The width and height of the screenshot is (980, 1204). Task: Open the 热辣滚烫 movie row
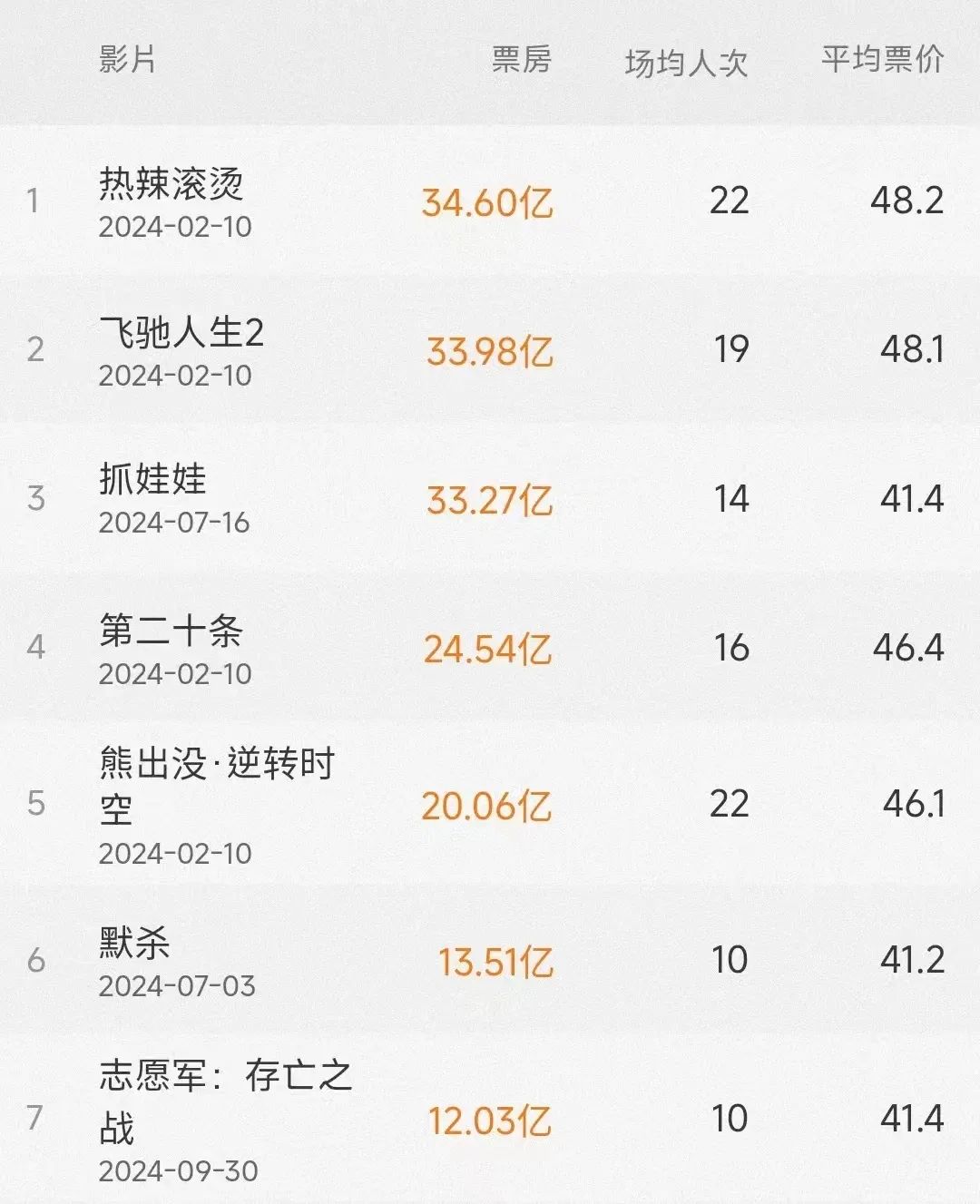coord(171,185)
